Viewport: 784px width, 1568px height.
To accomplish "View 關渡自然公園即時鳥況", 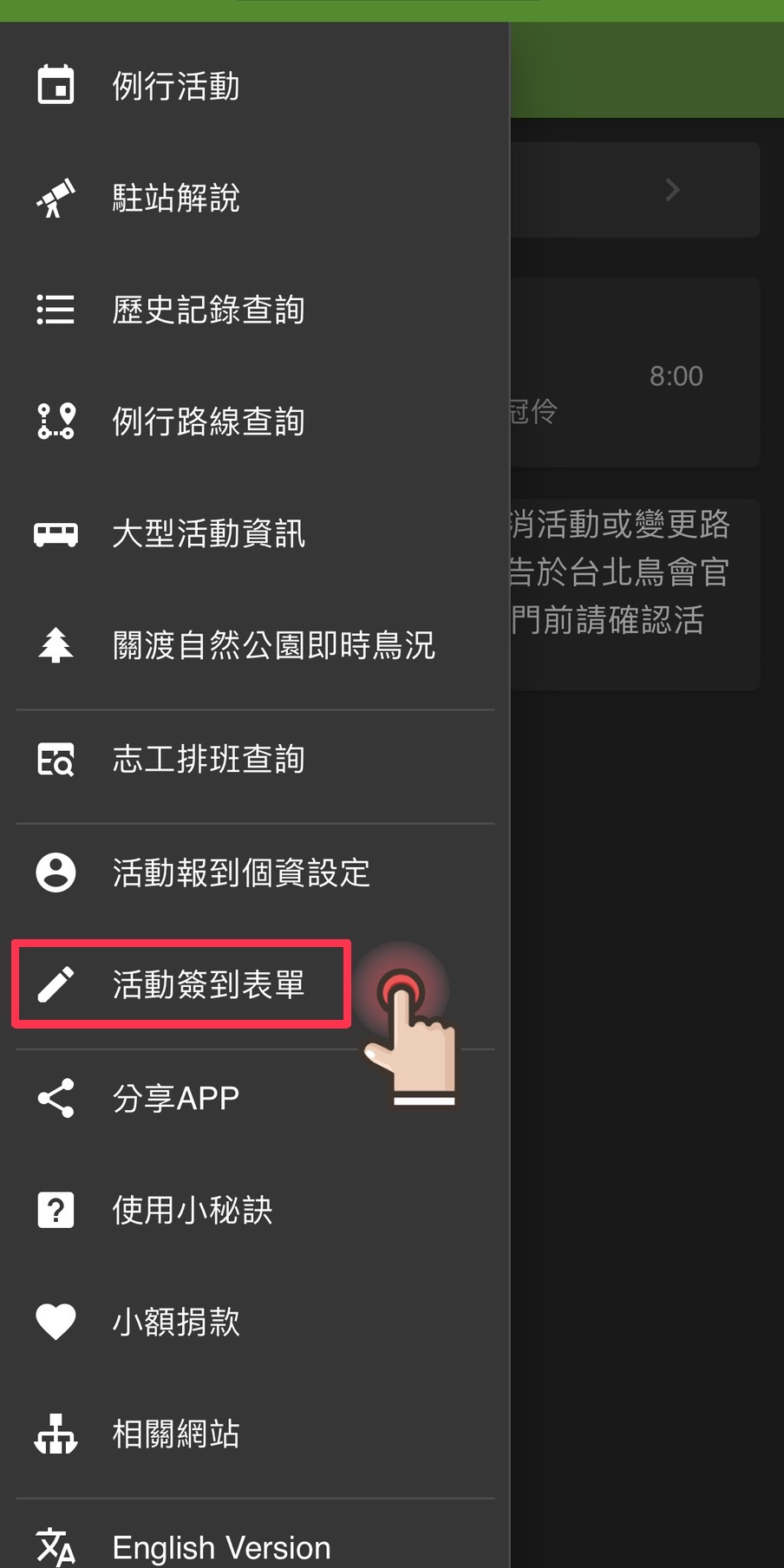I will pos(273,645).
